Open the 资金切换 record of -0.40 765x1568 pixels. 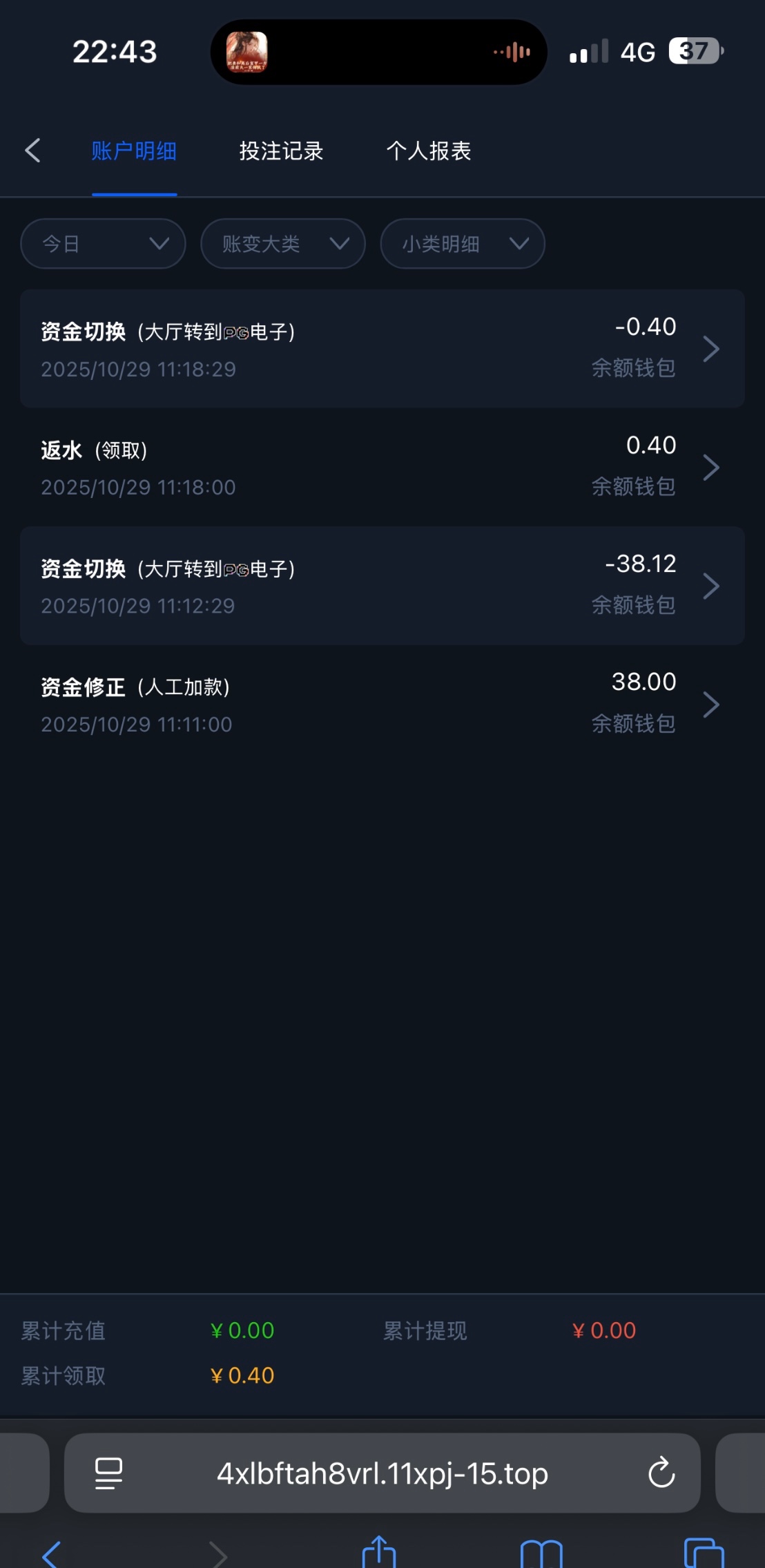[x=382, y=349]
